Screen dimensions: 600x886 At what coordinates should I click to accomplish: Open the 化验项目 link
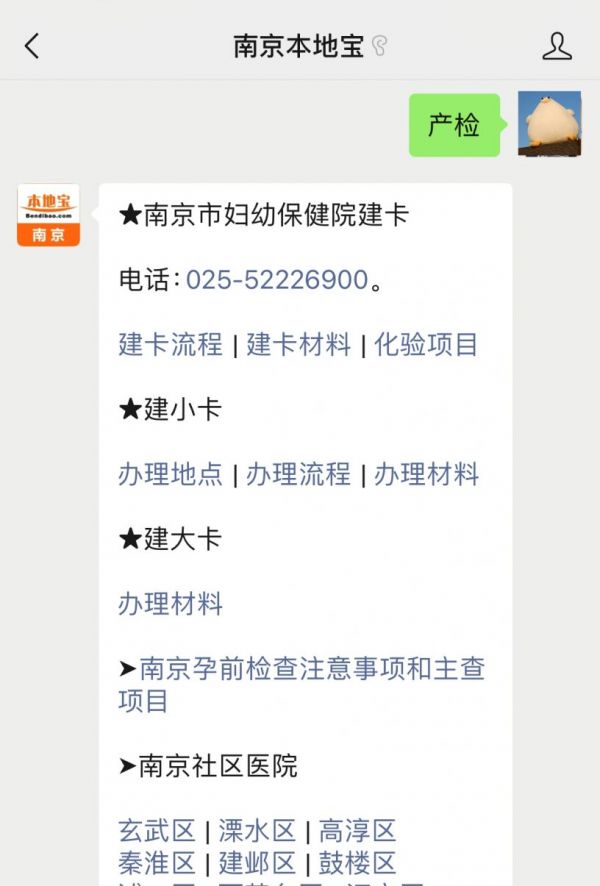point(426,345)
